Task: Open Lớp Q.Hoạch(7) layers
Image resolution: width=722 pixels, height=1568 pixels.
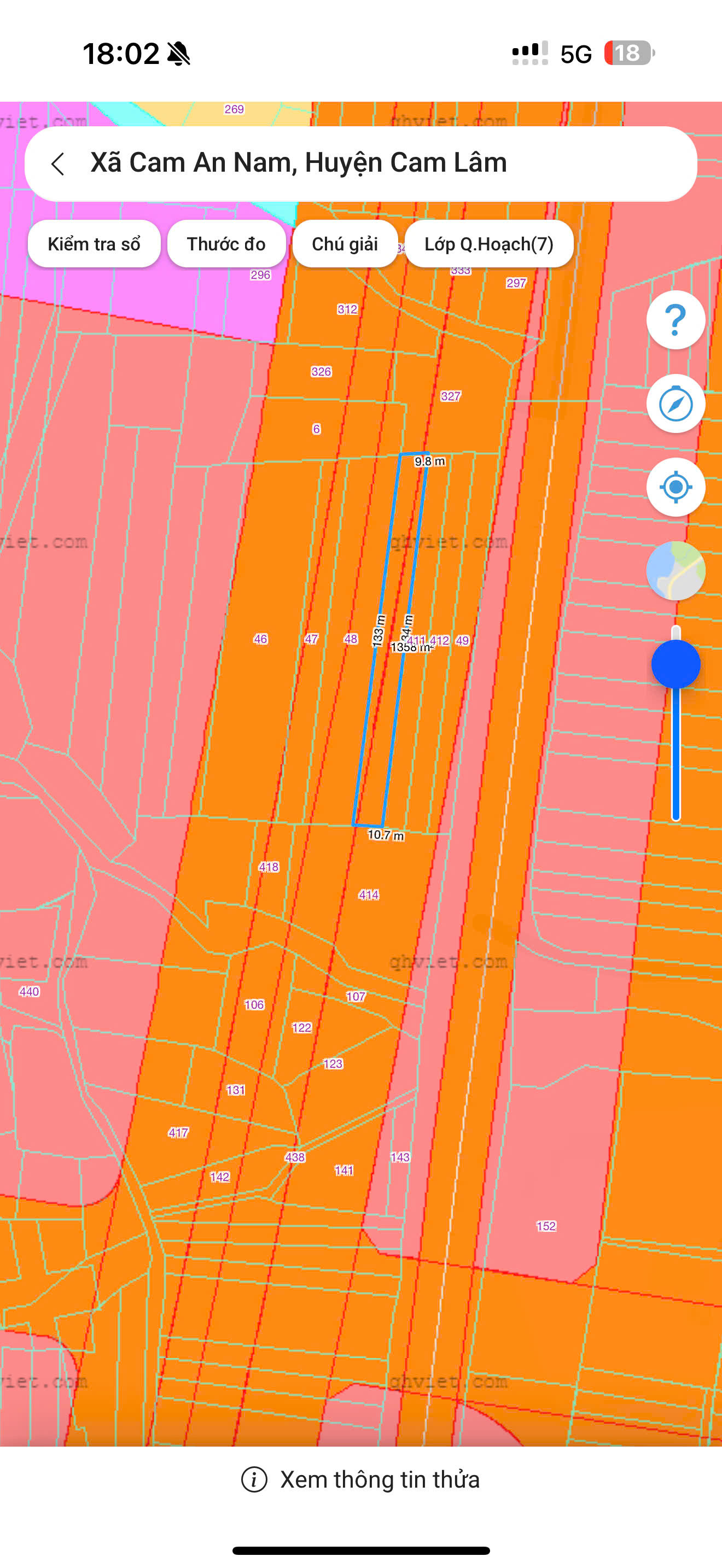Action: (x=489, y=244)
